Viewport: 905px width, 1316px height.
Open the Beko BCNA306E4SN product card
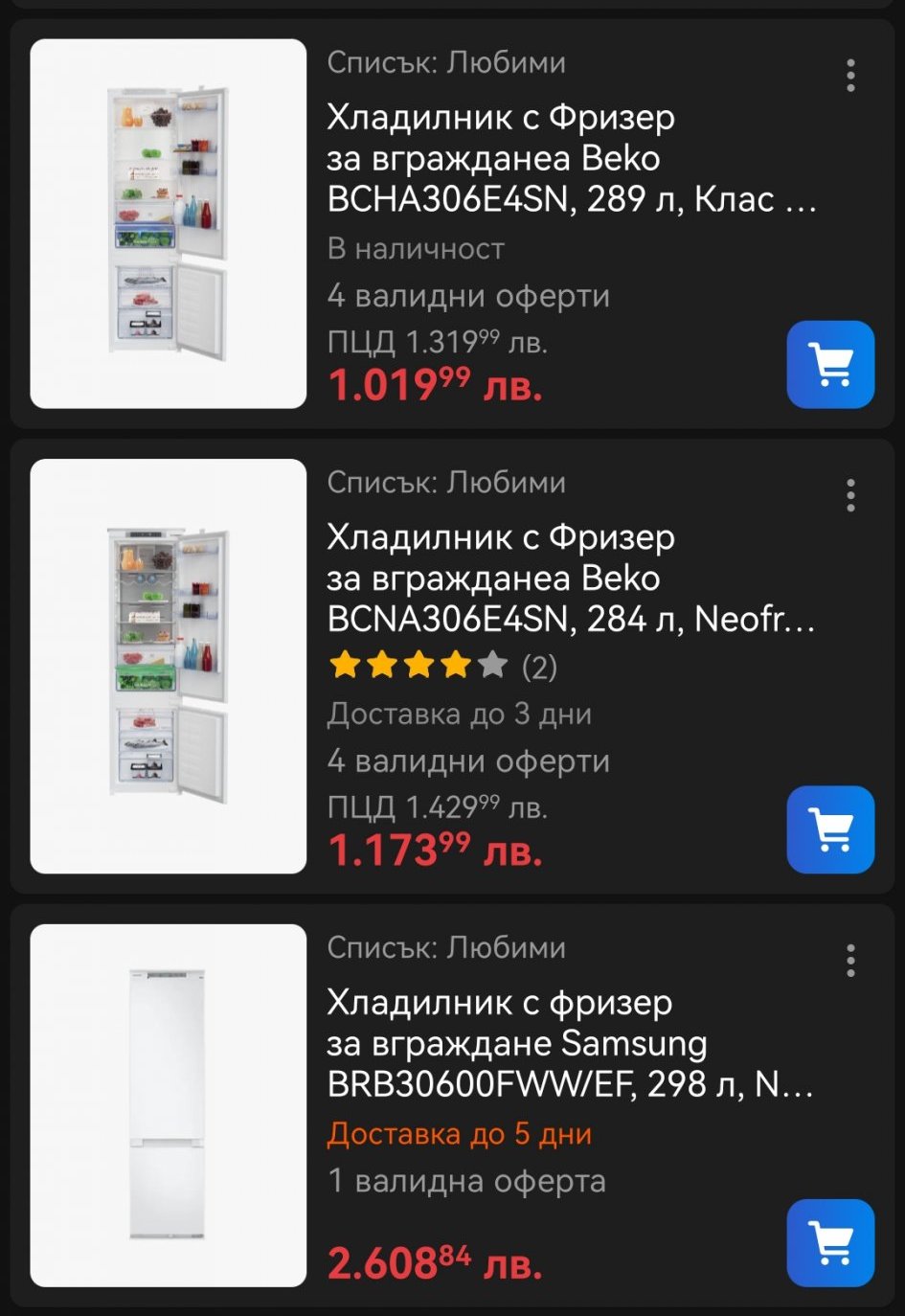pyautogui.click(x=571, y=579)
